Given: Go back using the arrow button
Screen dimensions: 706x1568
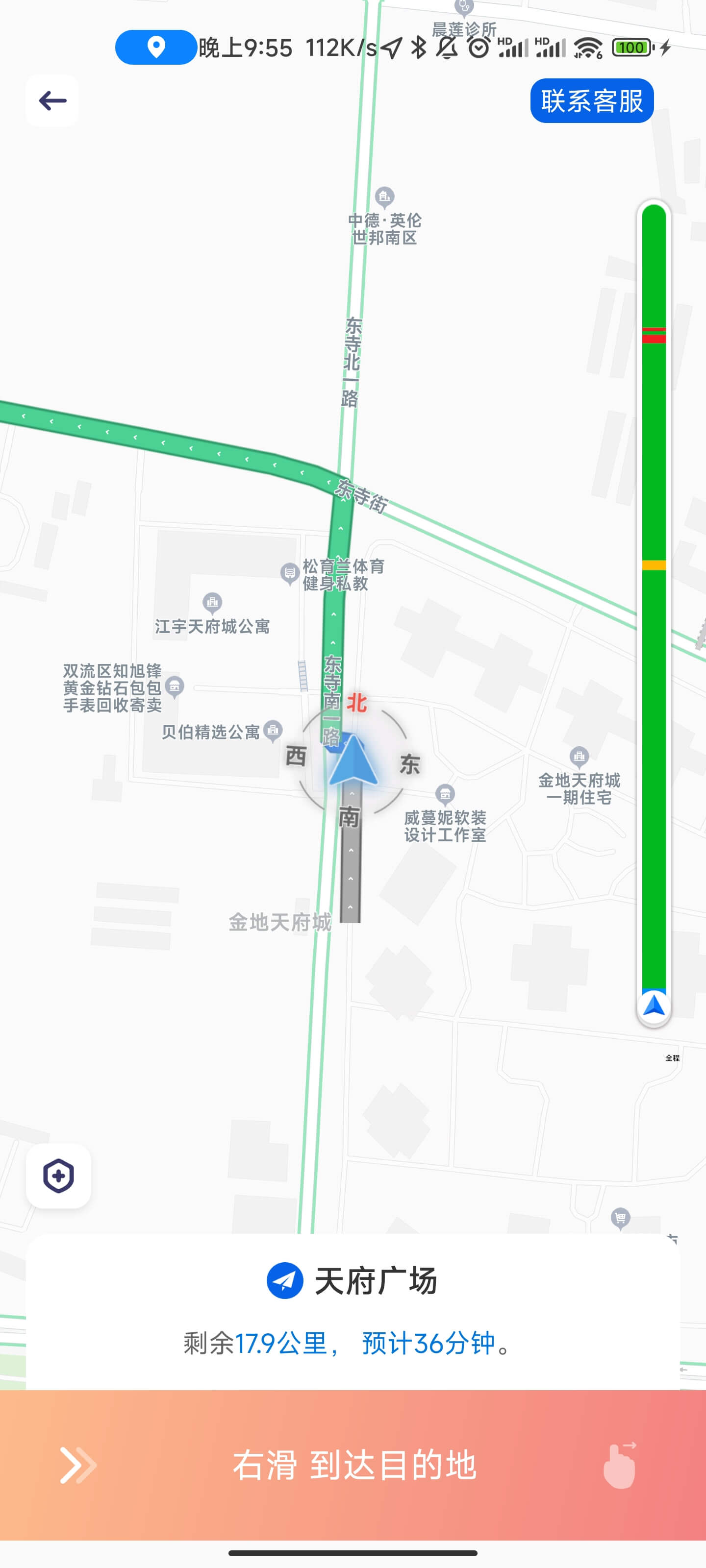Looking at the screenshot, I should point(52,100).
